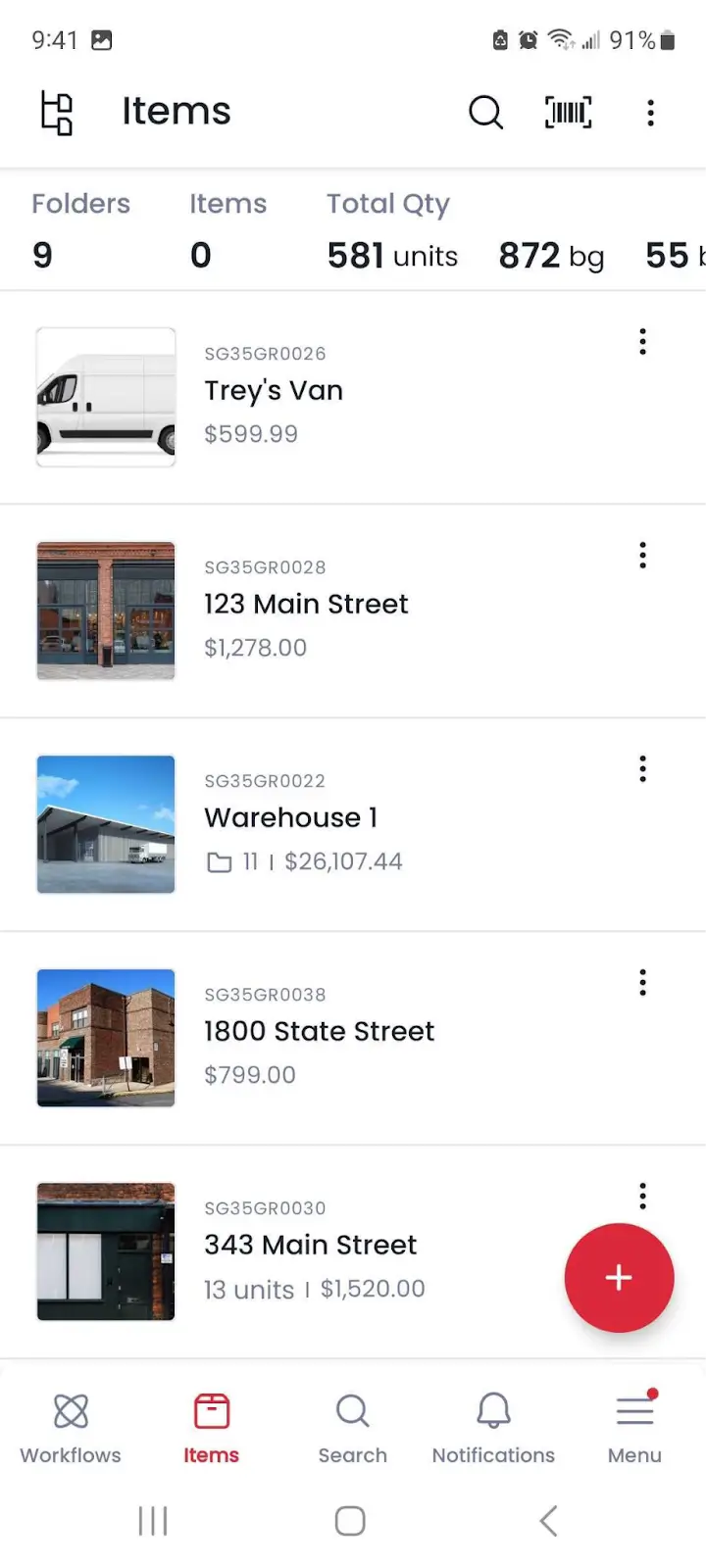Open the Warehouse 1 folder entry
This screenshot has height=1568, width=706.
pyautogui.click(x=290, y=817)
